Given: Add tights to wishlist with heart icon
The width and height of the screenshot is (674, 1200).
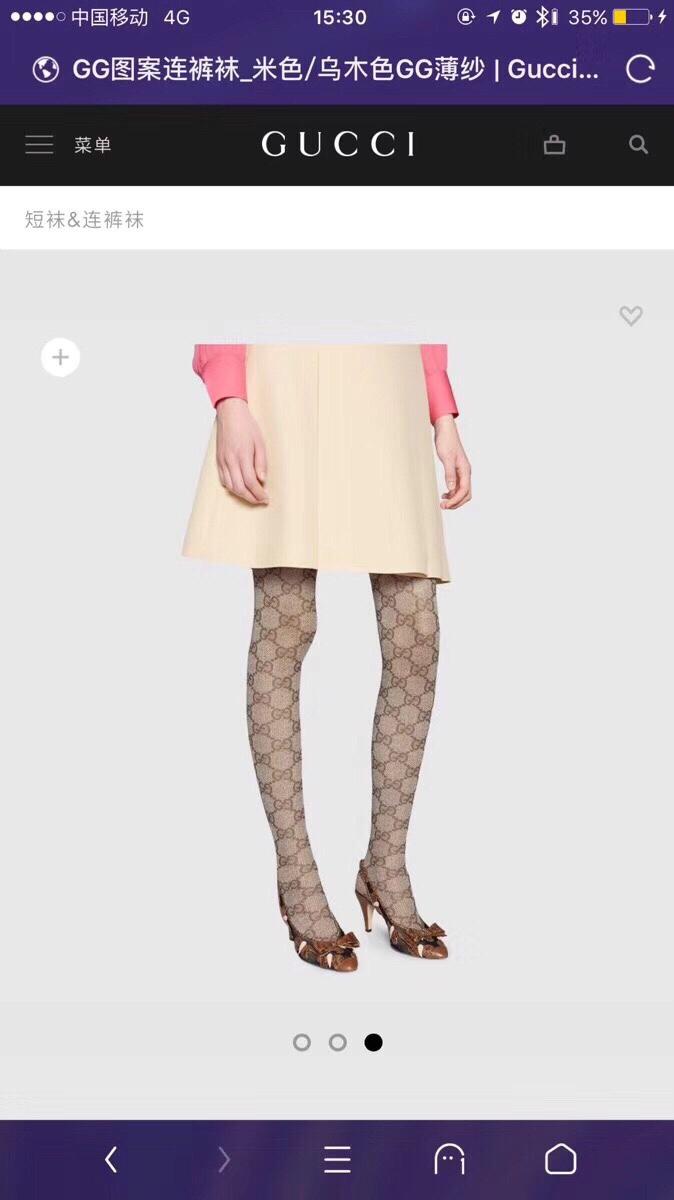Looking at the screenshot, I should (x=630, y=316).
